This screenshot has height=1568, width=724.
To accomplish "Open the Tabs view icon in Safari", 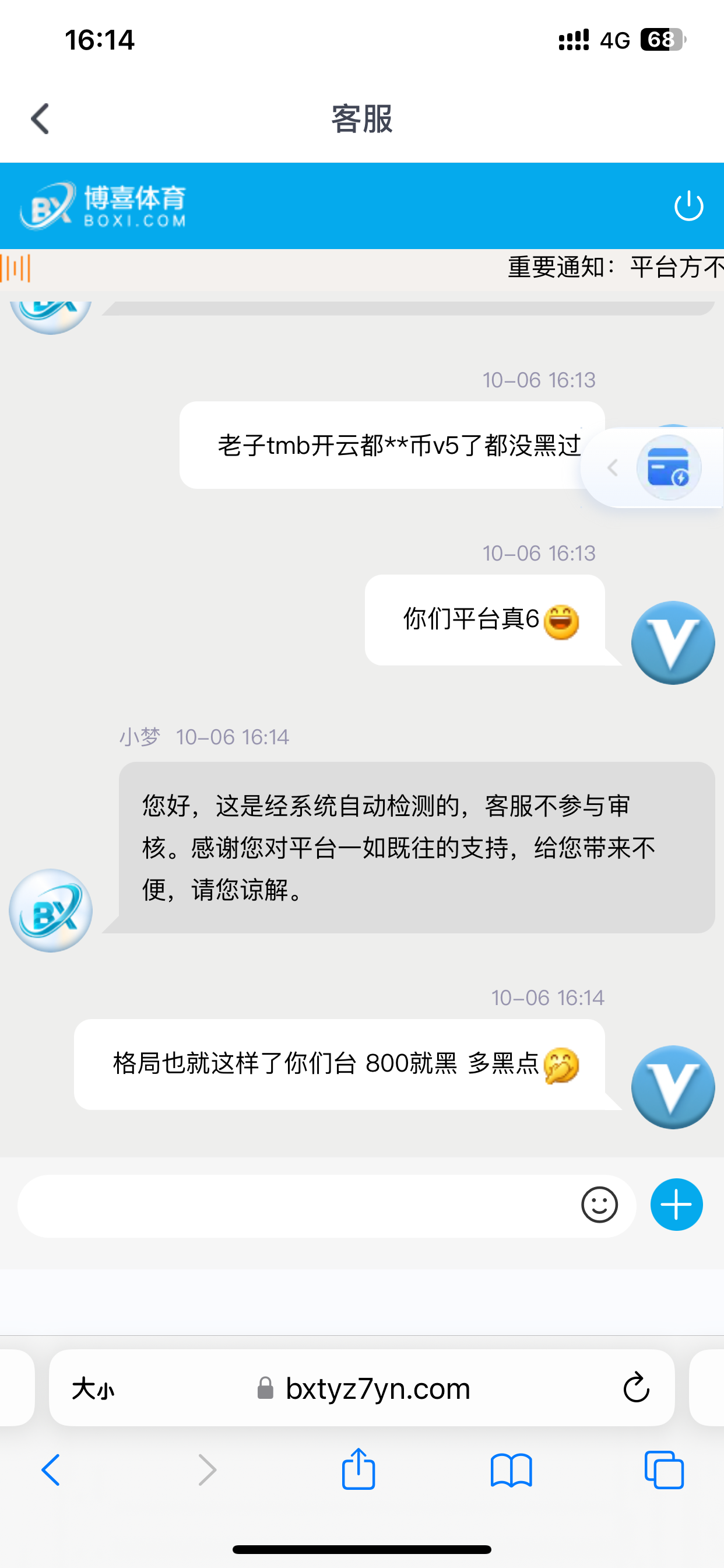I will [x=665, y=1469].
